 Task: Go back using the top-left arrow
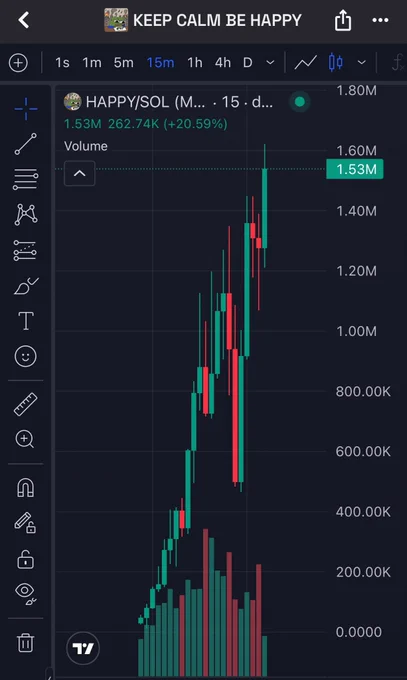(x=24, y=20)
